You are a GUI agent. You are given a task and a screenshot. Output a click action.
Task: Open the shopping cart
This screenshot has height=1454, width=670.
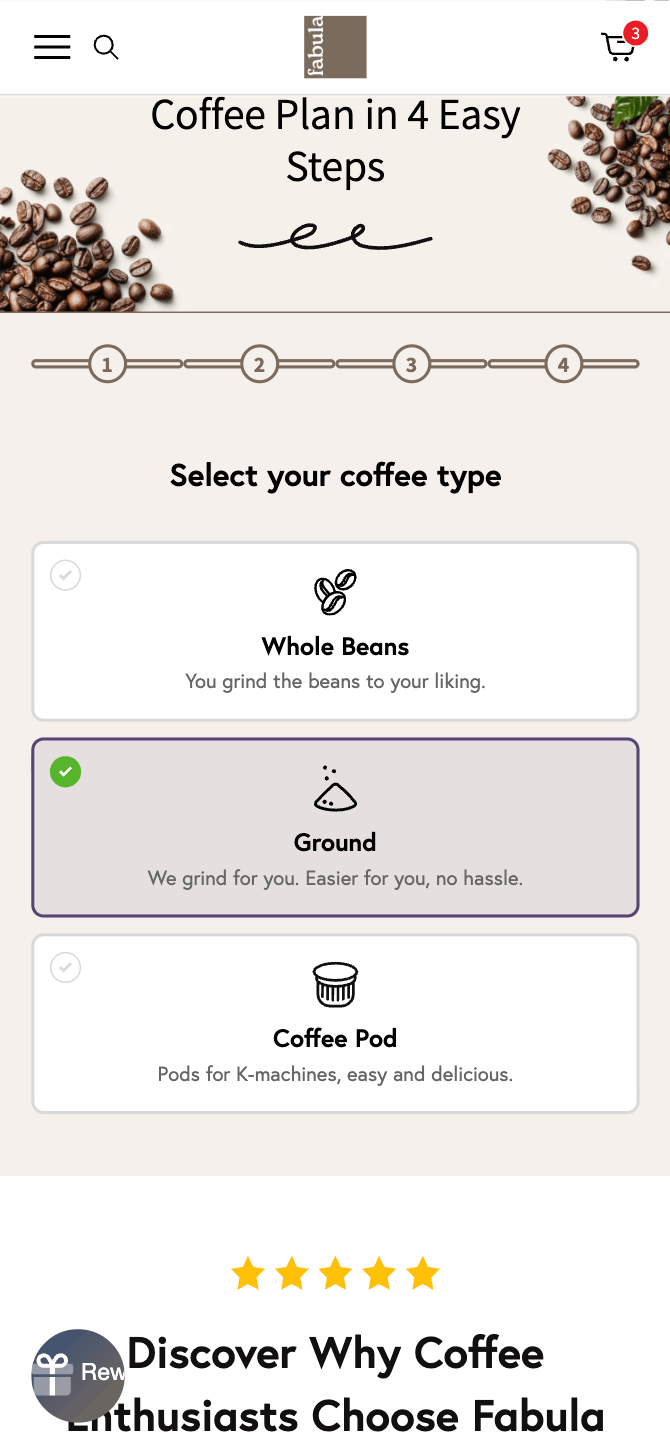point(619,47)
